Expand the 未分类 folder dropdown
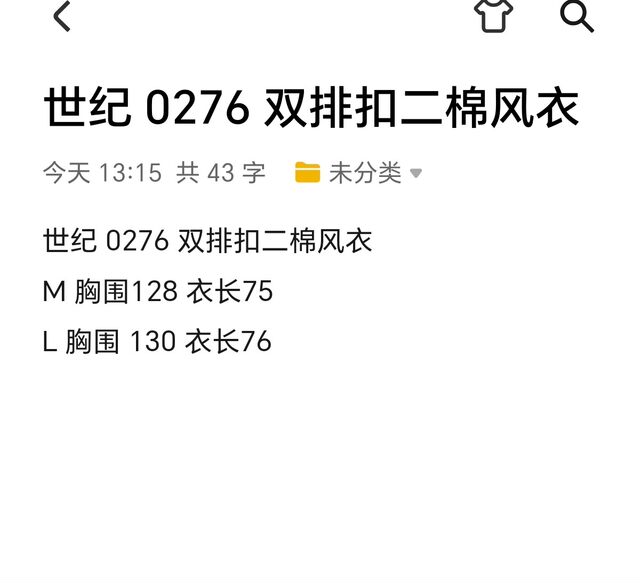 [358, 173]
